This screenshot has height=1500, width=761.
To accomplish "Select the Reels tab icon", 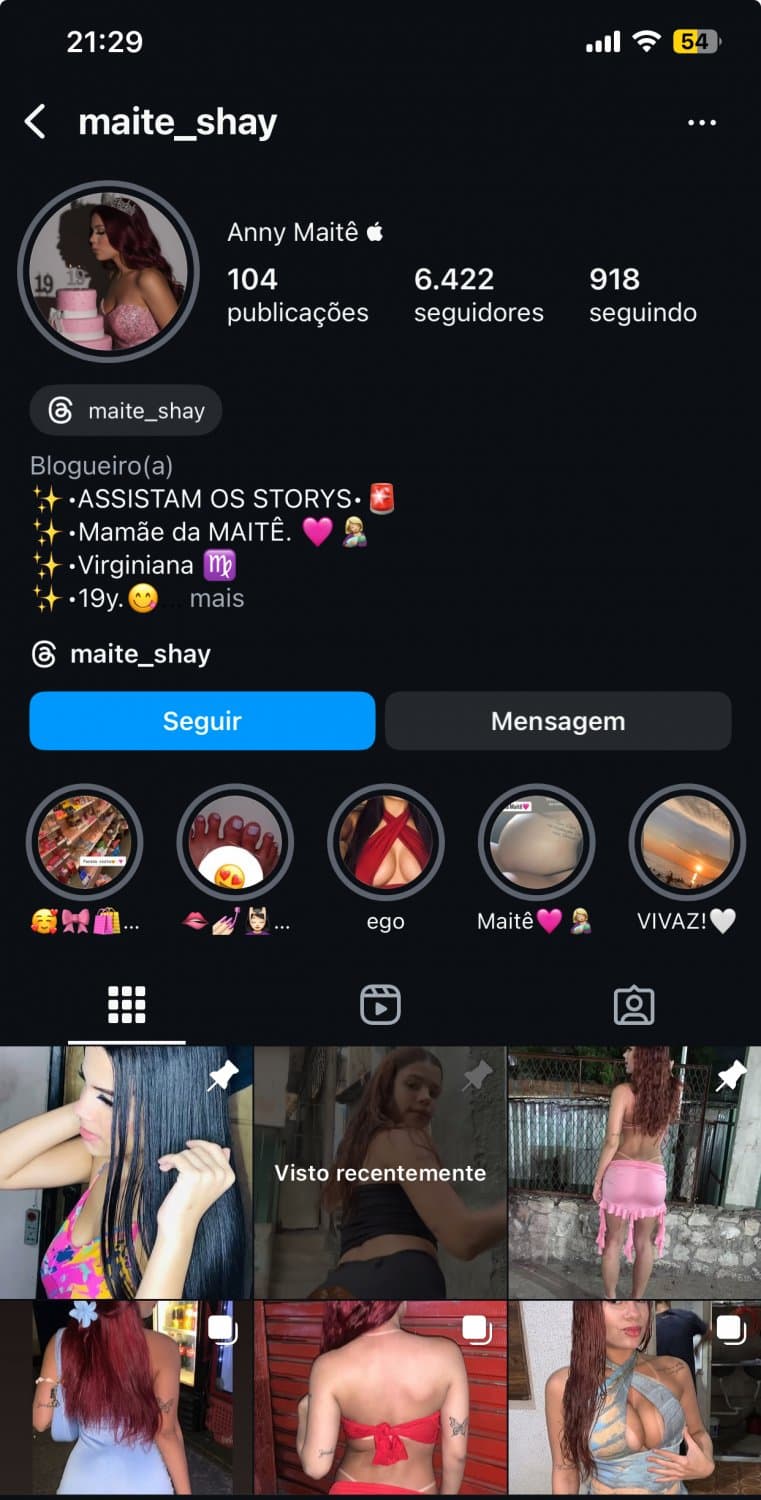I will click(380, 1005).
